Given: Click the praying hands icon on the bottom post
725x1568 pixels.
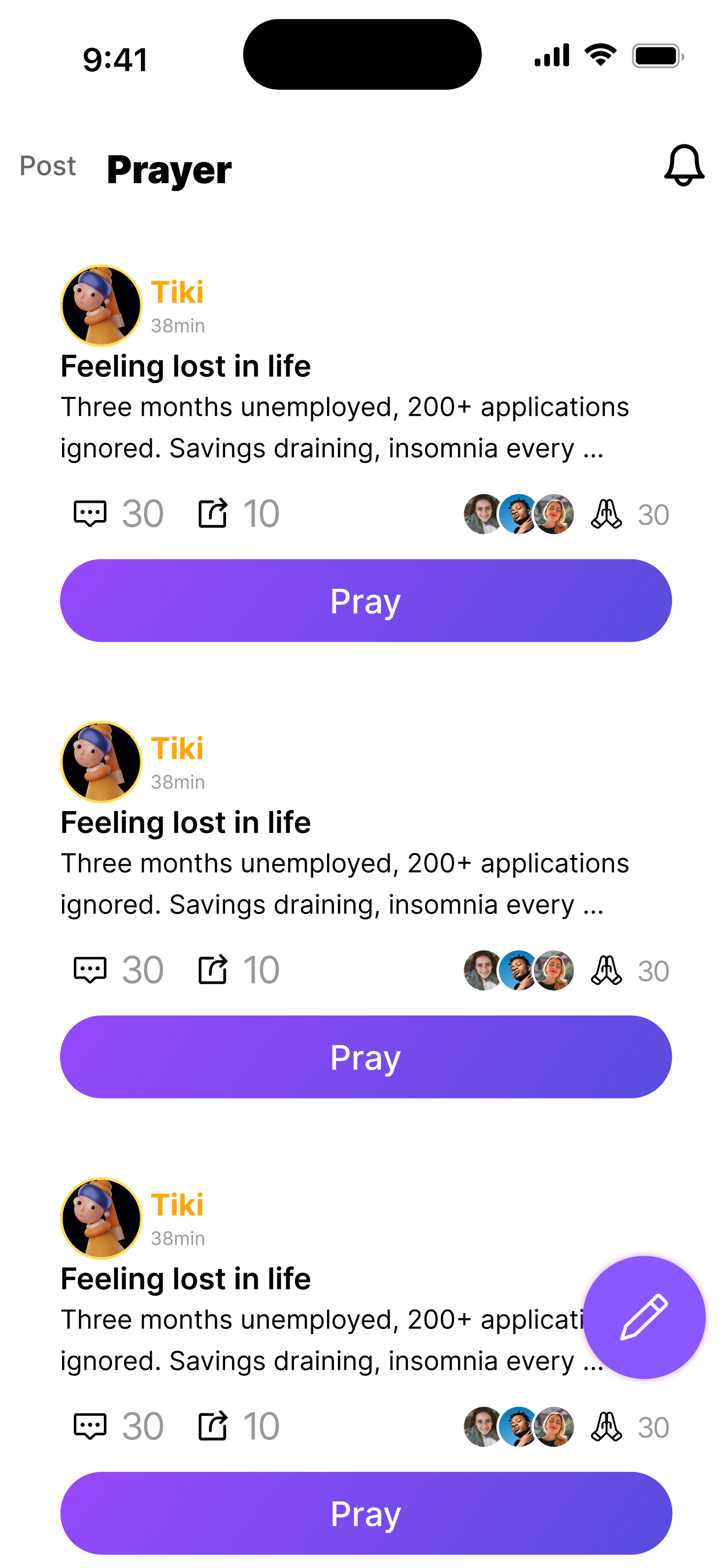Looking at the screenshot, I should 607,1427.
